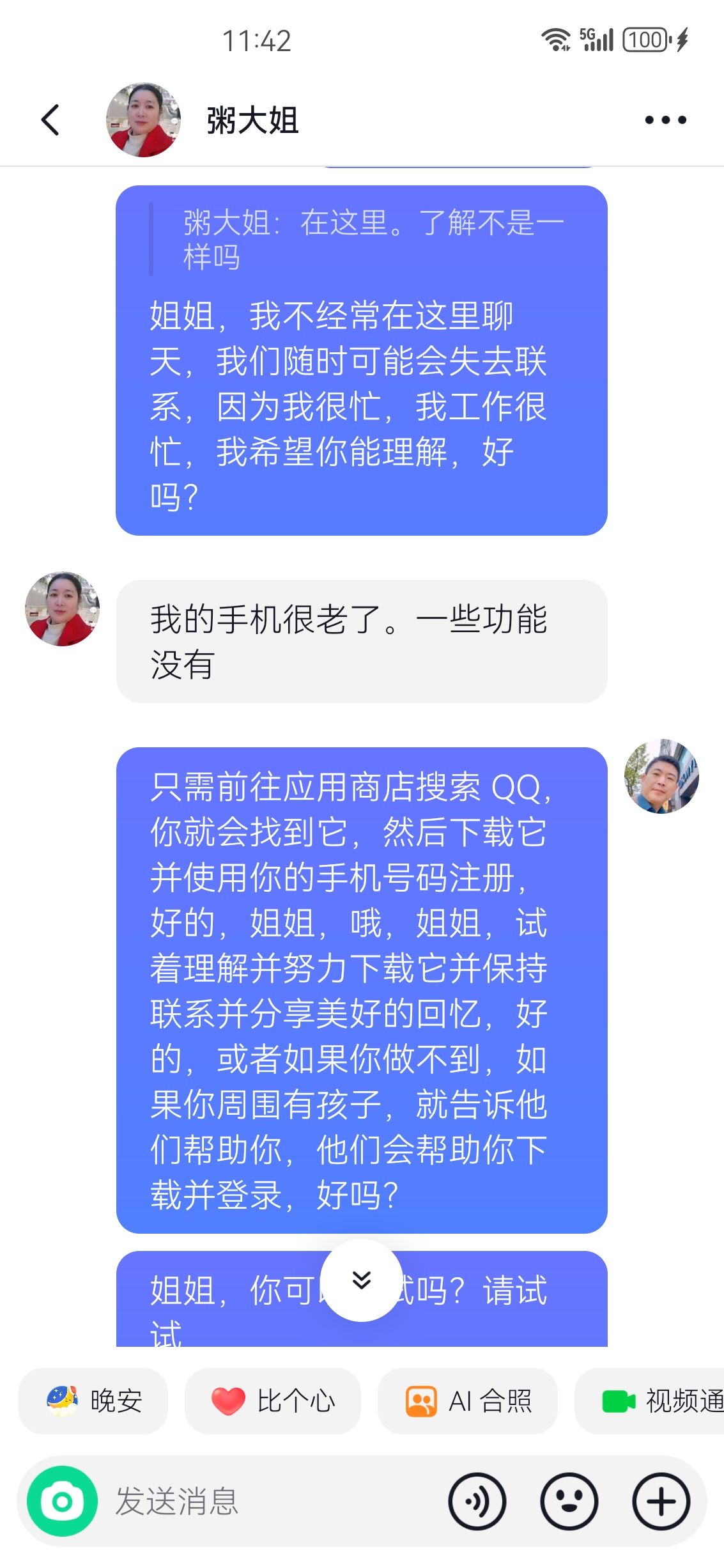724x1568 pixels.
Task: Go back from the 粥大姐 chat
Action: coord(50,120)
